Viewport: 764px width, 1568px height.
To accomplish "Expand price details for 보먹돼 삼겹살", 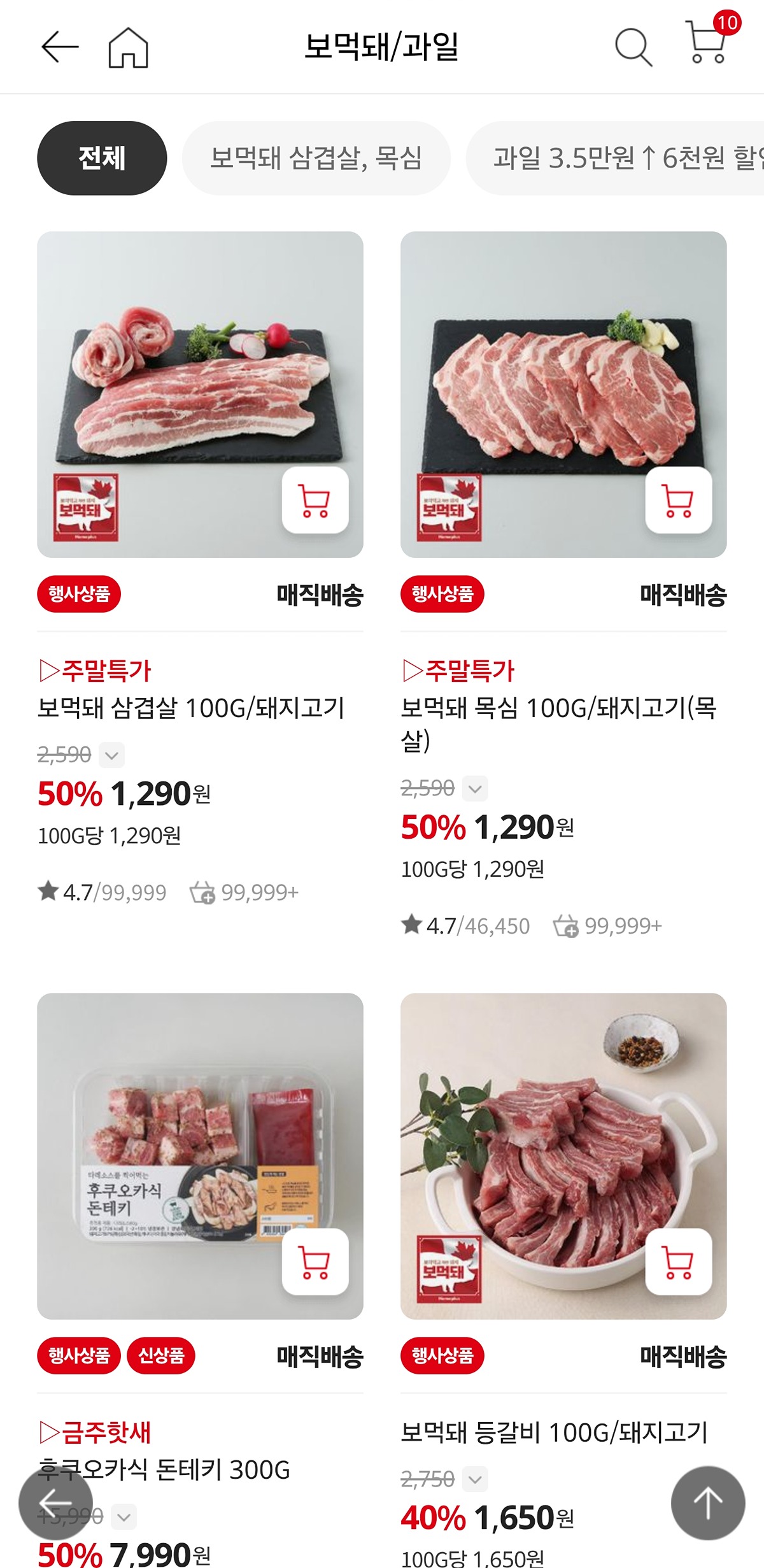I will point(111,755).
